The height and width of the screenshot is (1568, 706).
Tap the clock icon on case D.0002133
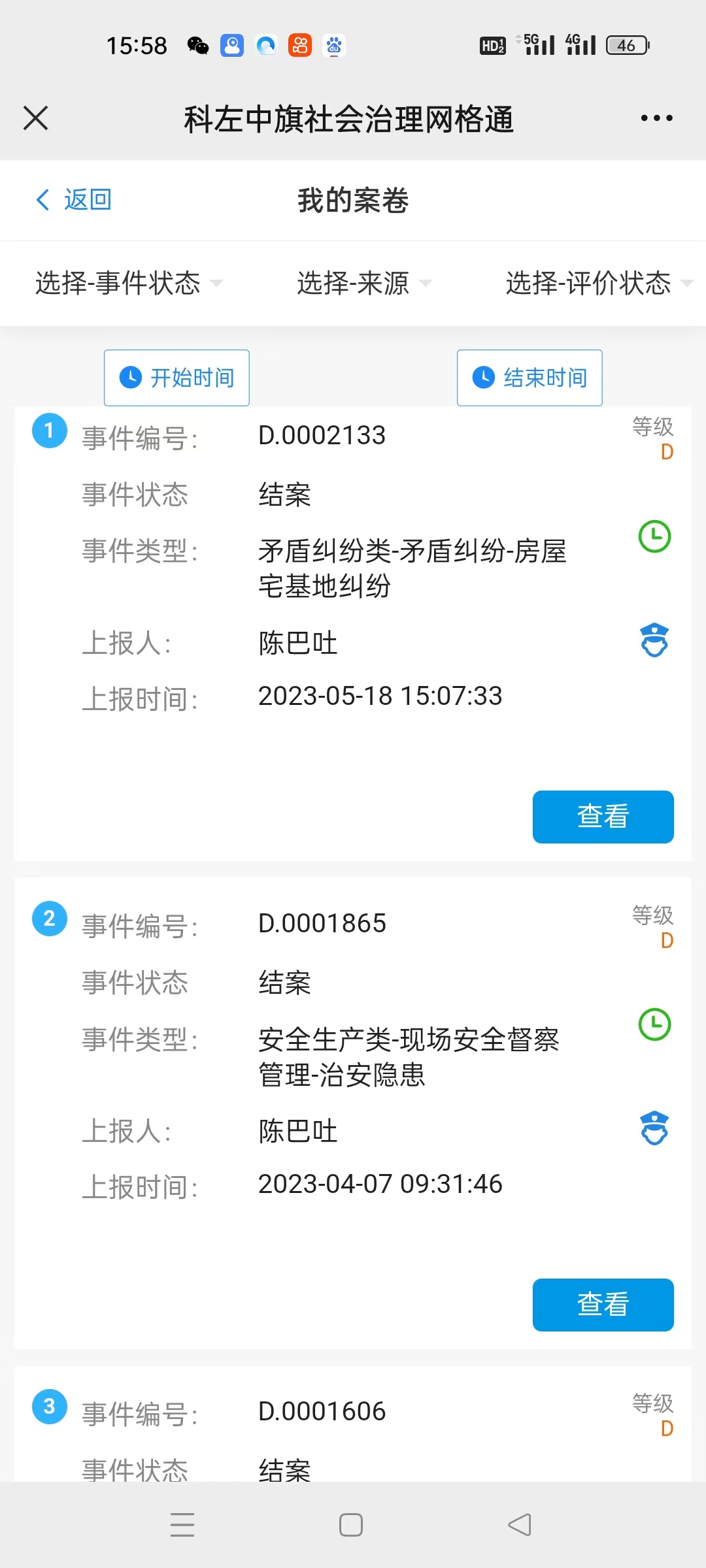[654, 536]
